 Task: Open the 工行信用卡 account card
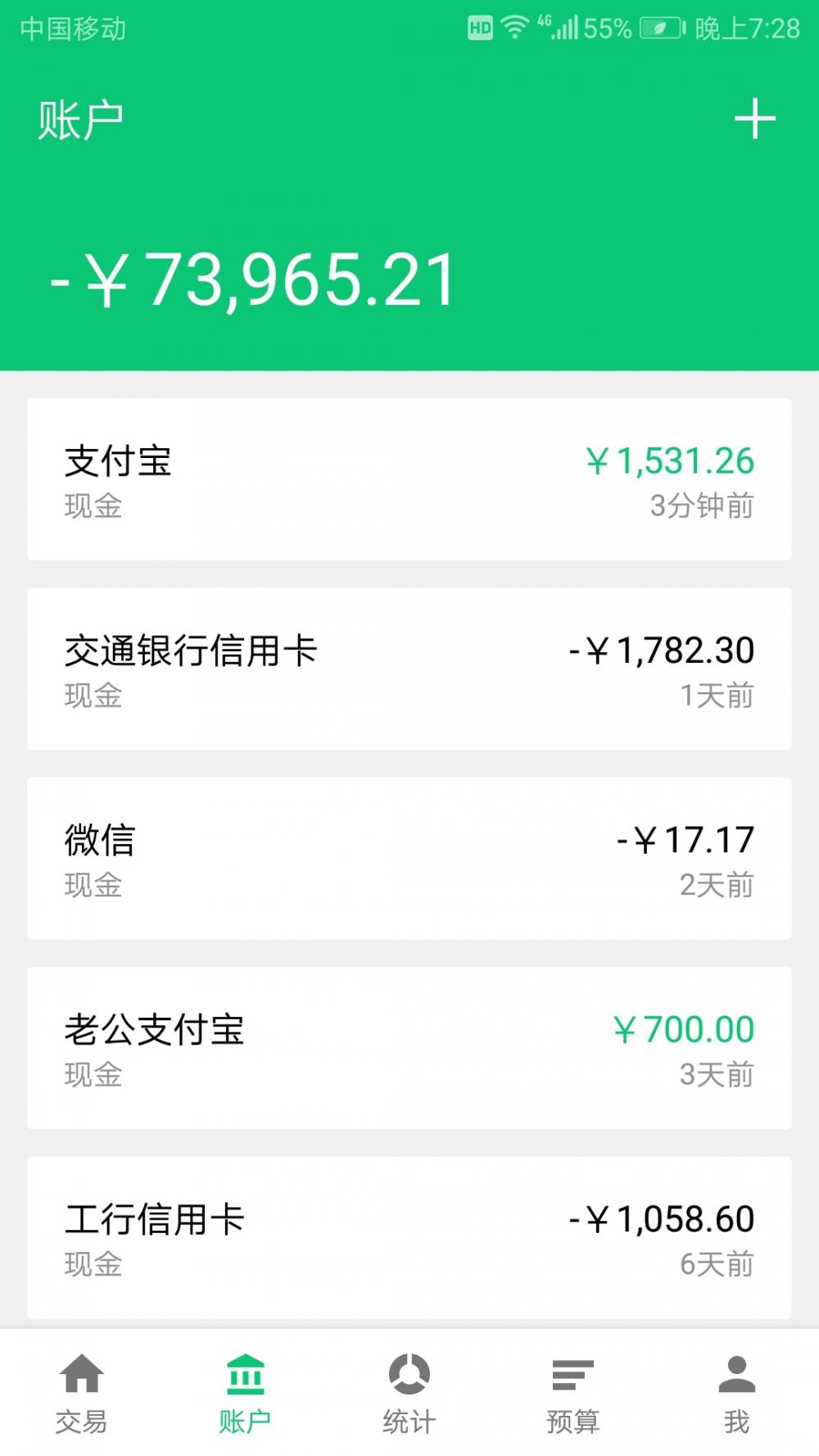[409, 1237]
